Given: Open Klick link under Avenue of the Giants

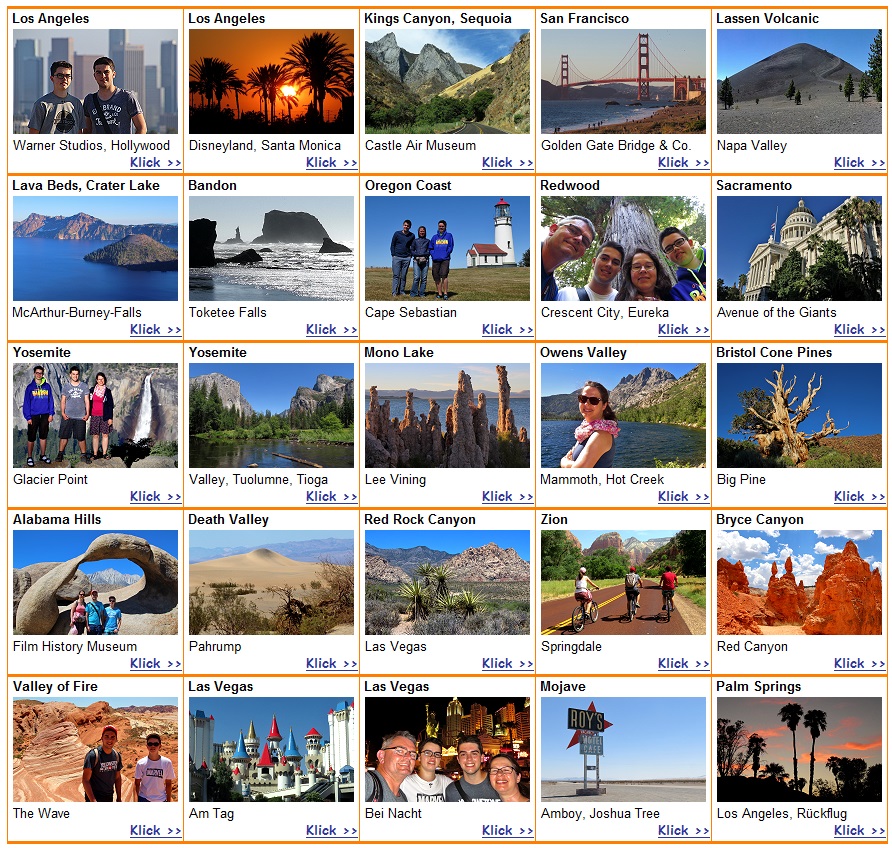Looking at the screenshot, I should coord(859,330).
